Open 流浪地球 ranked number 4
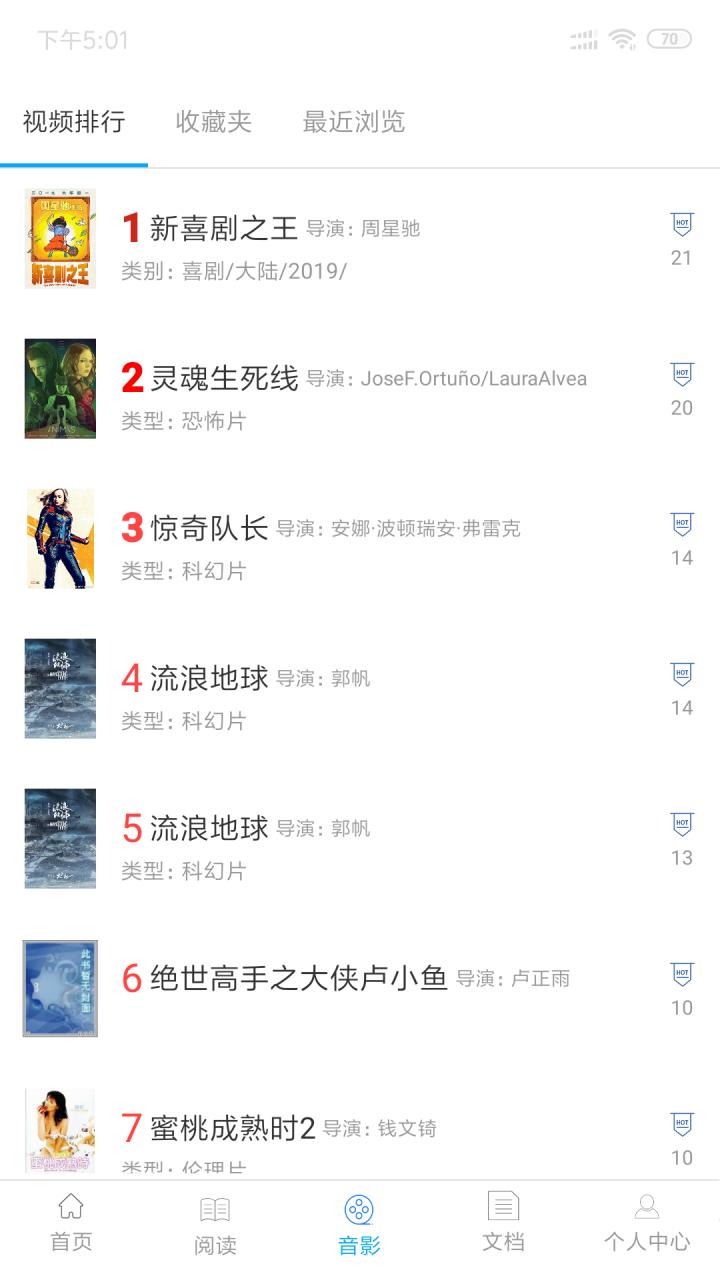Image resolution: width=720 pixels, height=1280 pixels. pyautogui.click(x=209, y=678)
